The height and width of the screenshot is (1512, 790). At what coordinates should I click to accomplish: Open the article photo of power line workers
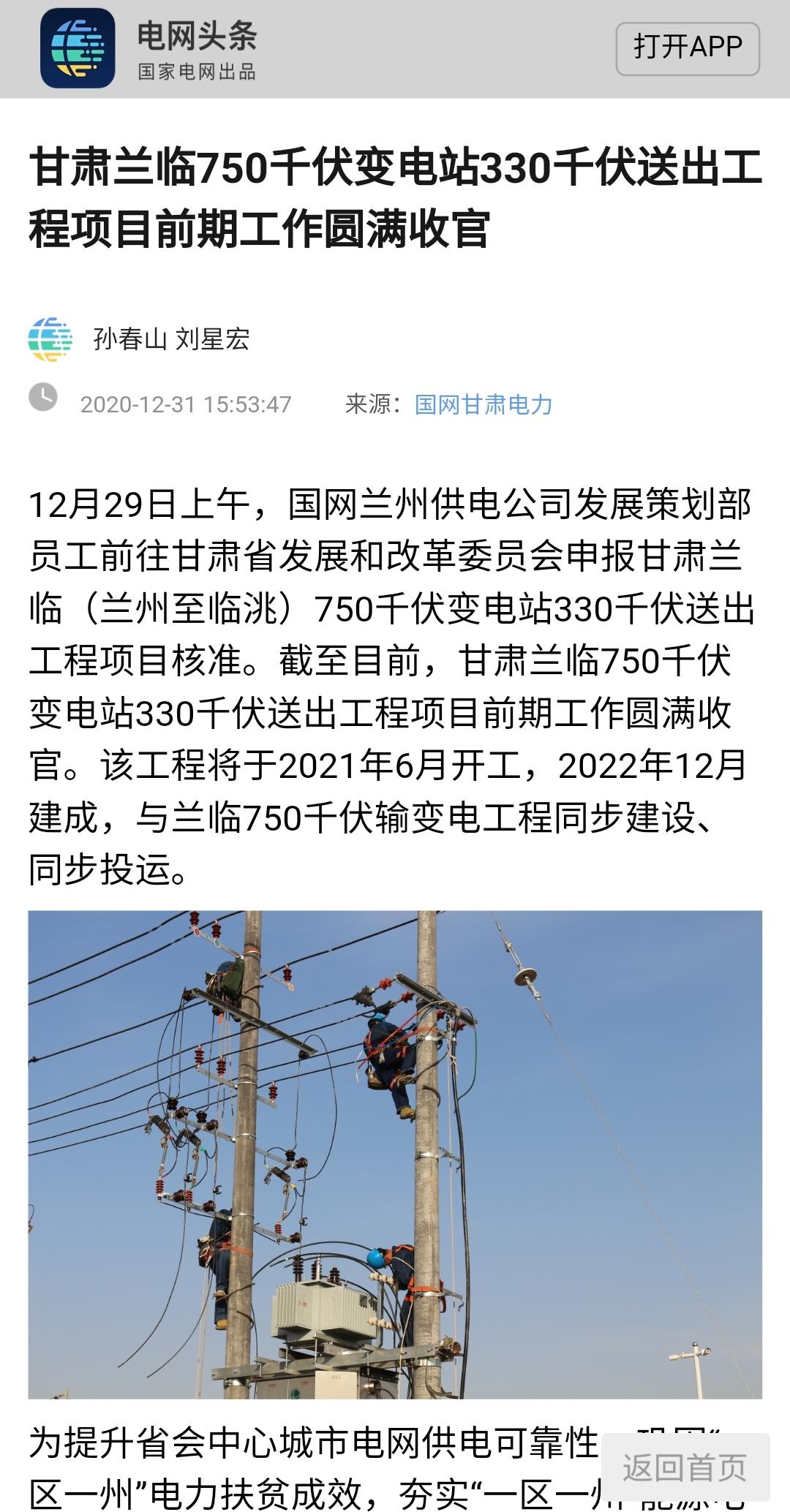pyautogui.click(x=395, y=1154)
